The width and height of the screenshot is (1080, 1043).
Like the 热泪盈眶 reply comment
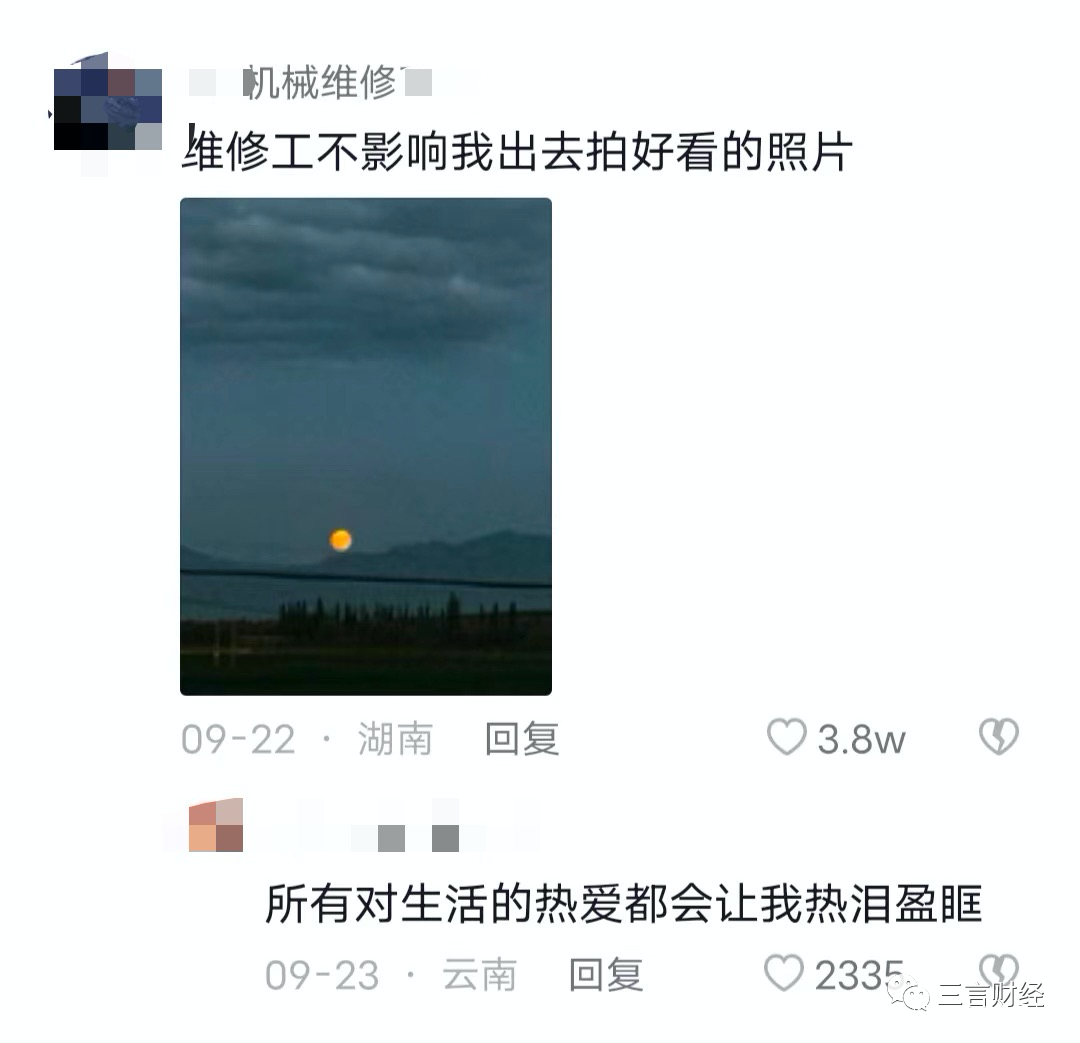tap(784, 973)
